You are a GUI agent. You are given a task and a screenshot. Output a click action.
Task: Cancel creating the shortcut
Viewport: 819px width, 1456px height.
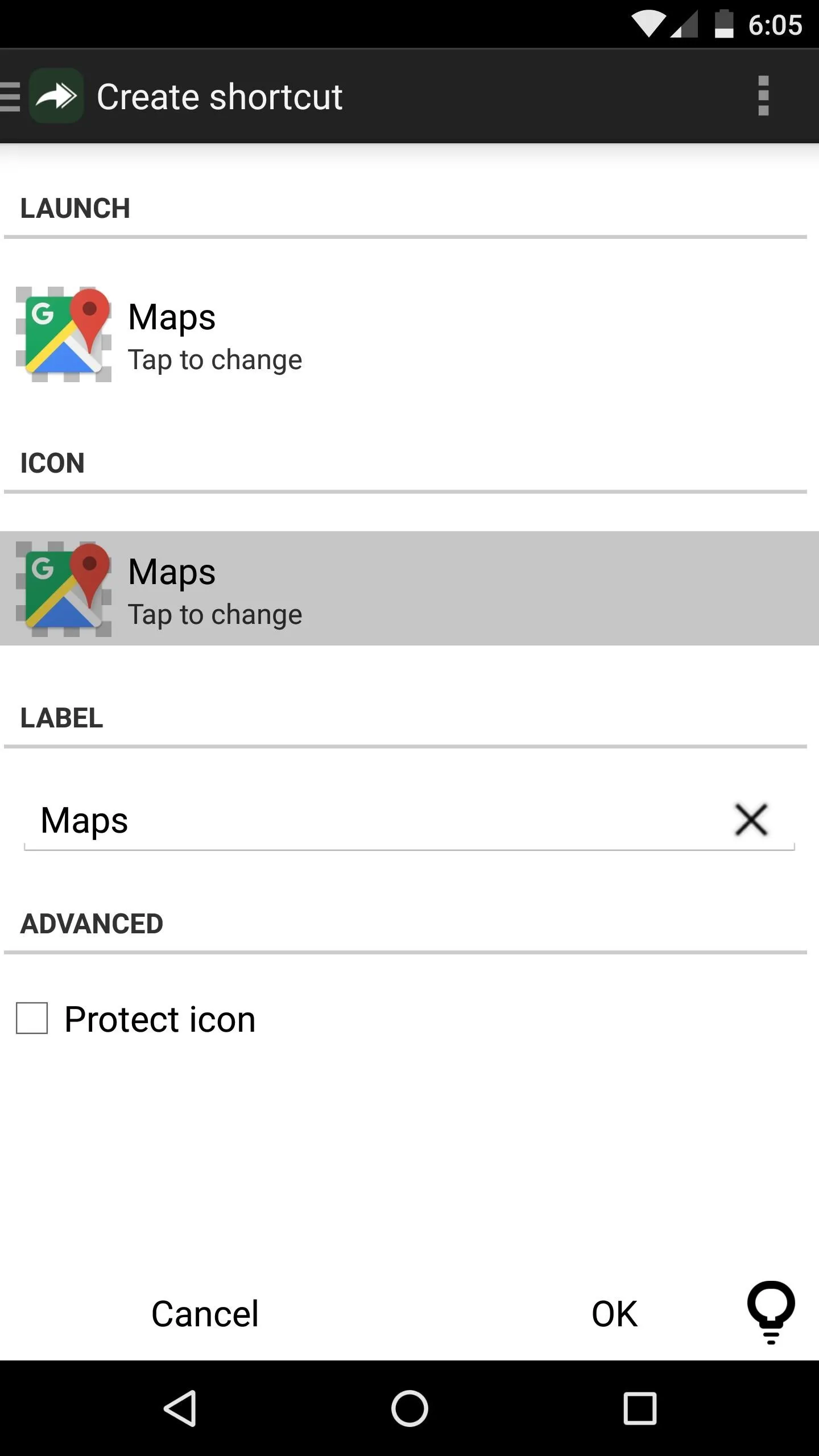[x=205, y=1314]
